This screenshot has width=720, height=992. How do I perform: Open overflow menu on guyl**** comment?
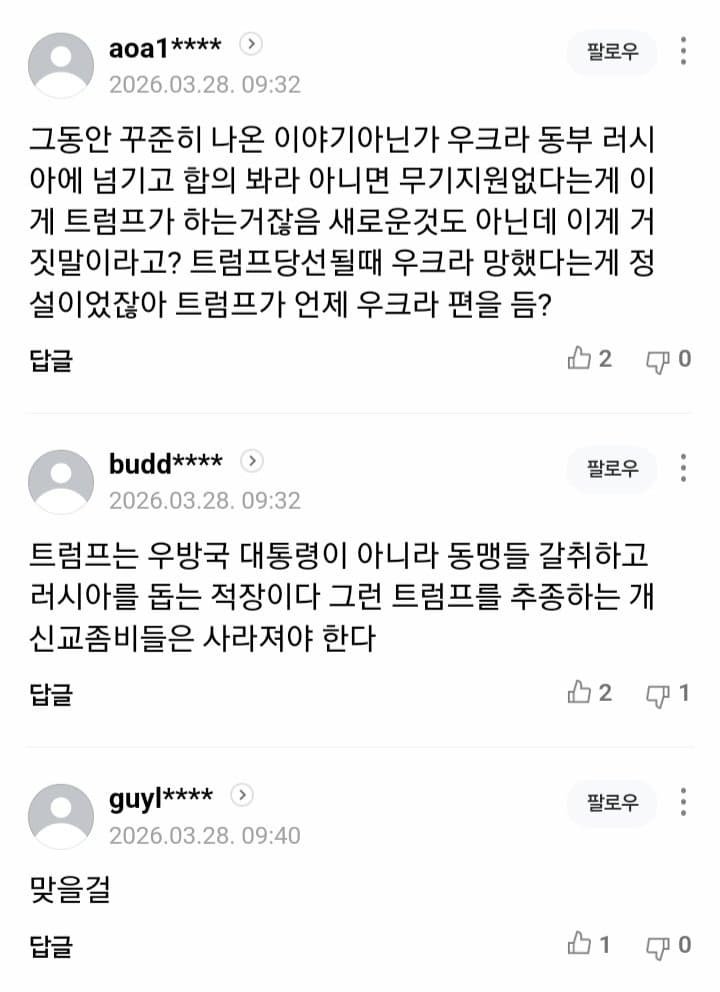click(x=684, y=802)
